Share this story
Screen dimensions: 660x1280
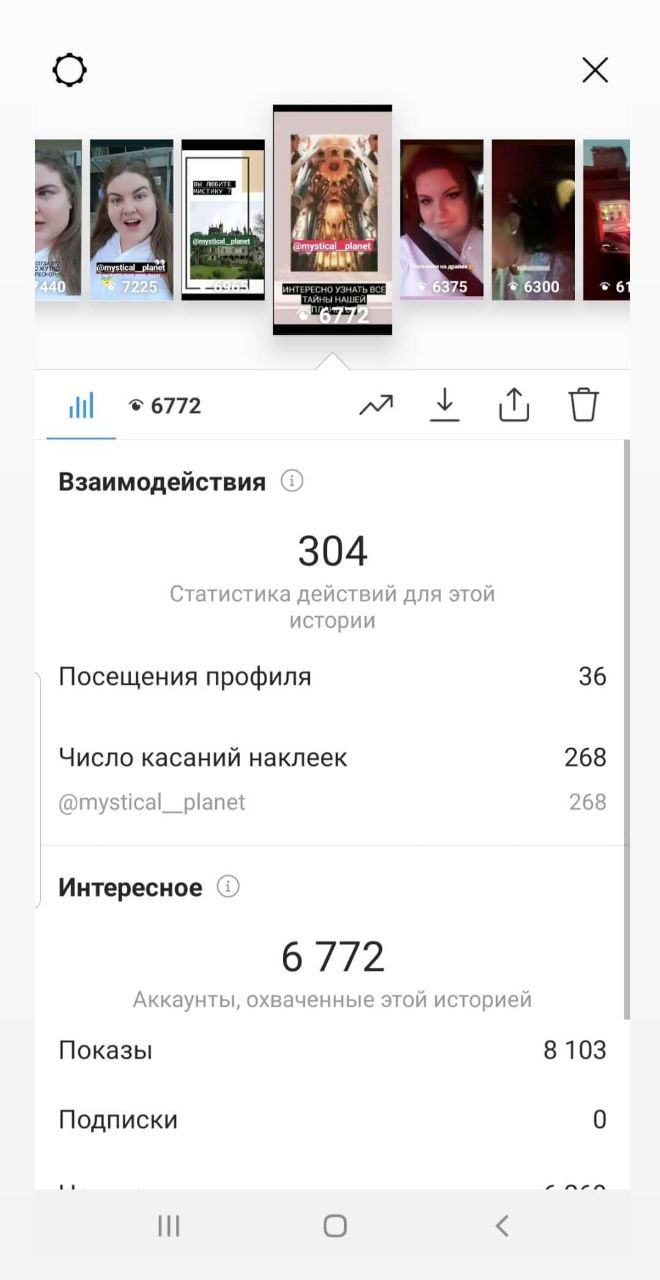point(514,405)
